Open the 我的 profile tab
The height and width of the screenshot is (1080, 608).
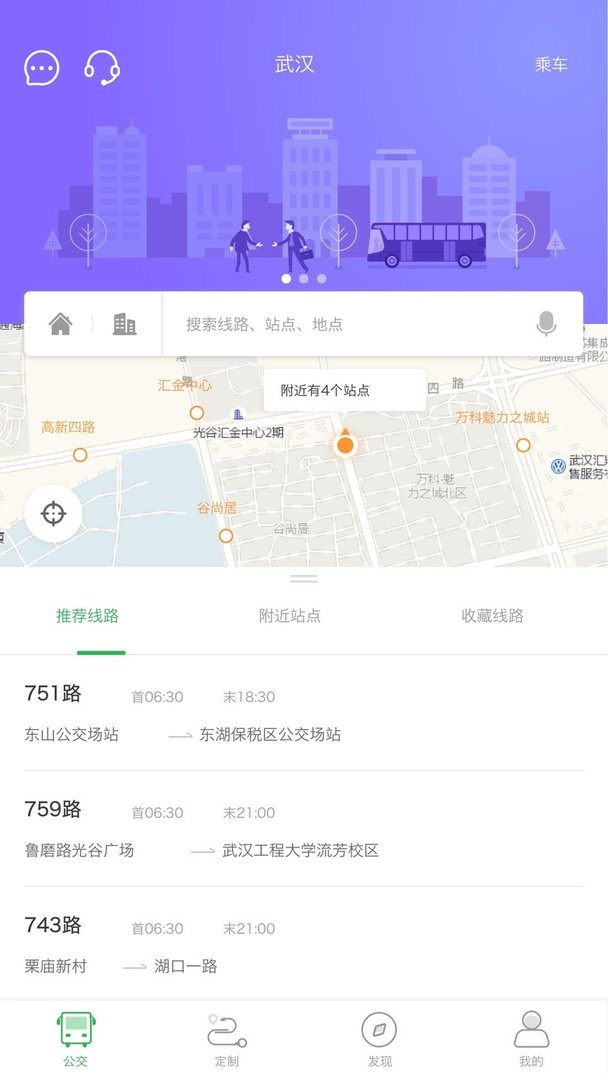coord(531,1038)
